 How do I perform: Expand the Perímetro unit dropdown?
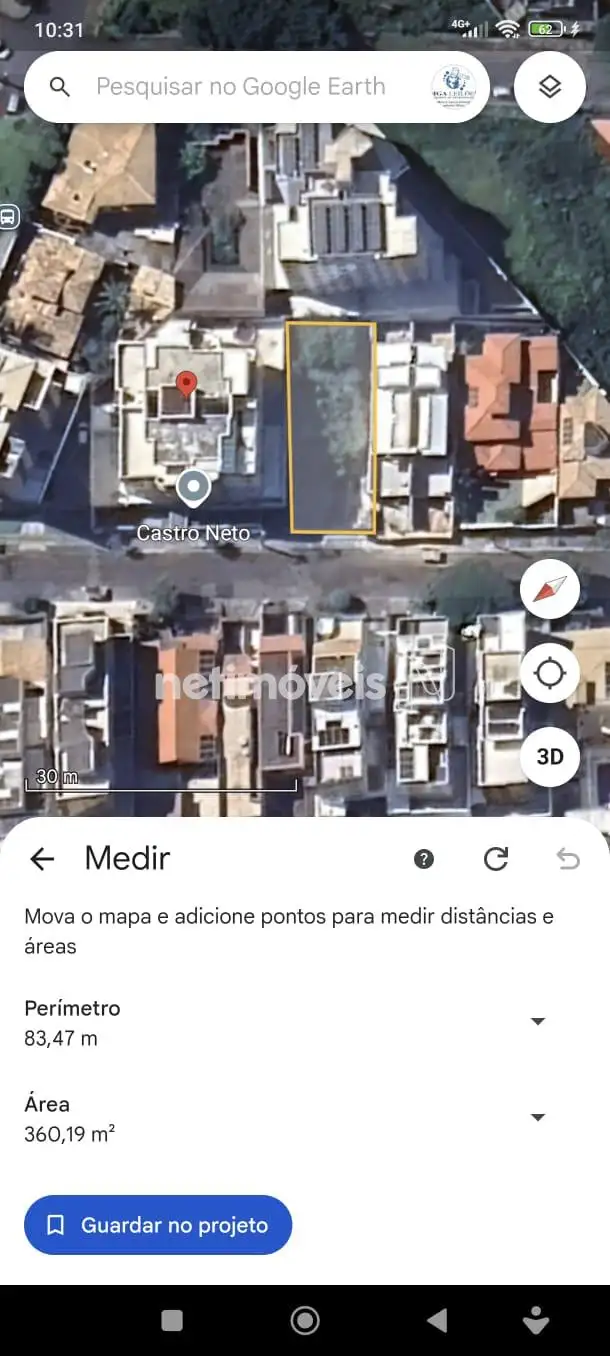[538, 1021]
